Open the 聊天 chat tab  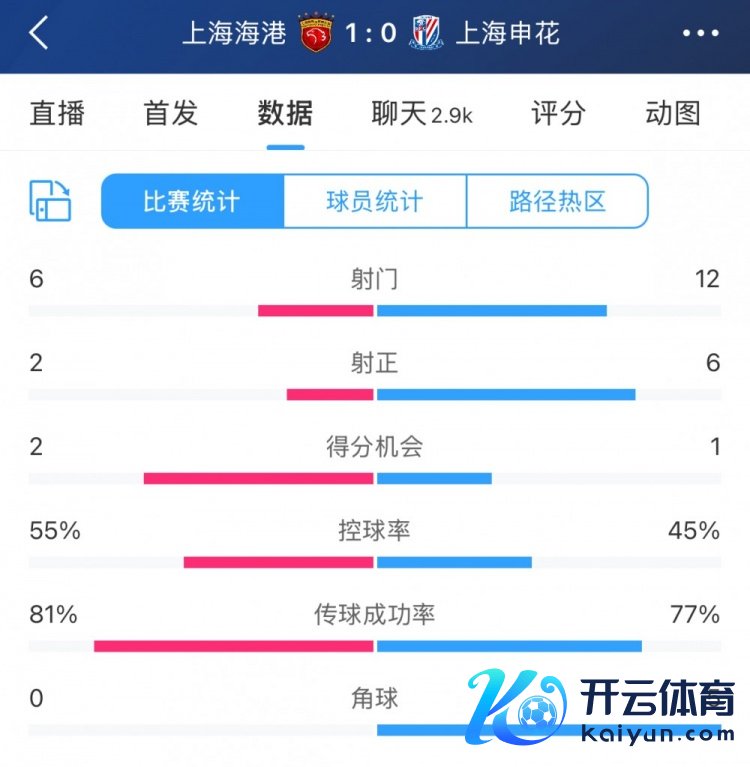pos(420,114)
